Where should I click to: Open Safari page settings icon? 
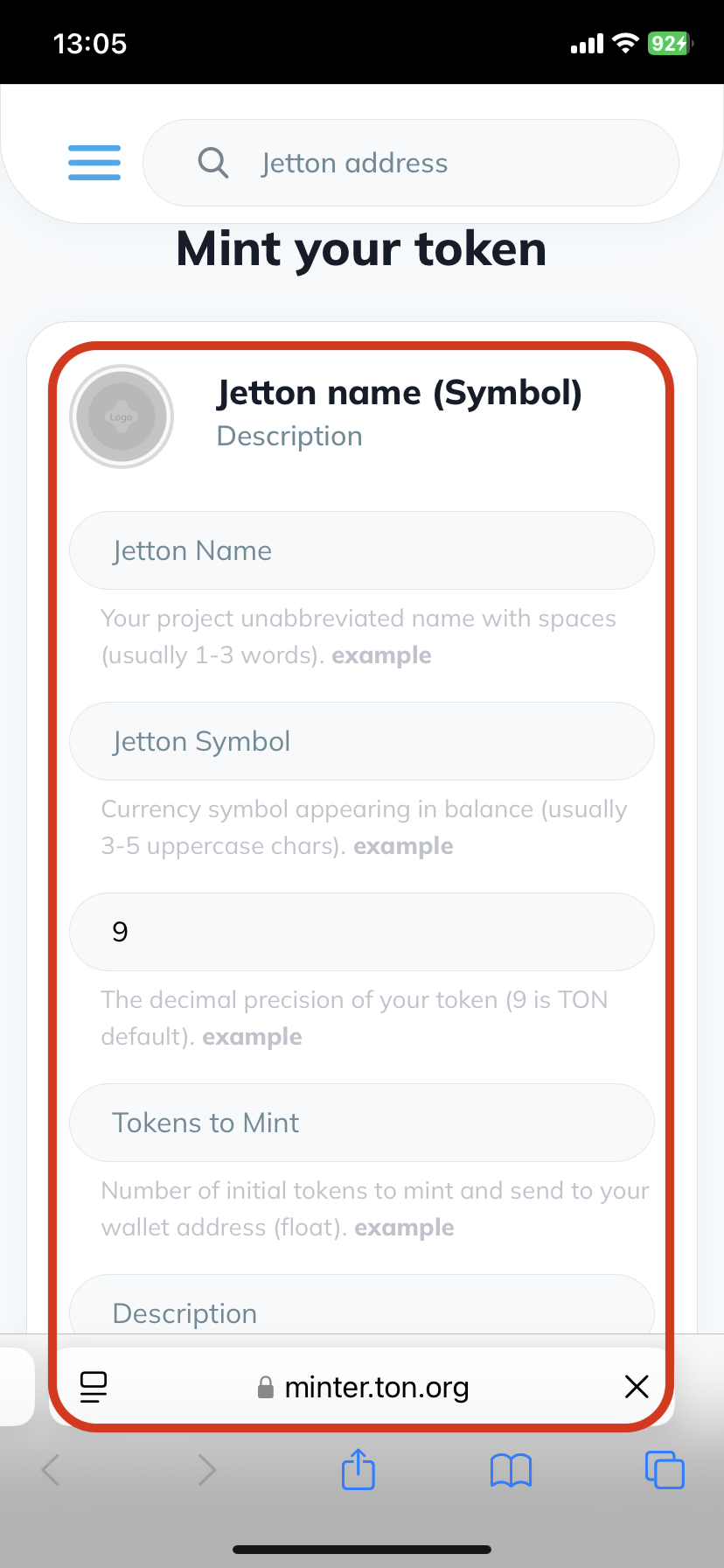[x=94, y=1387]
